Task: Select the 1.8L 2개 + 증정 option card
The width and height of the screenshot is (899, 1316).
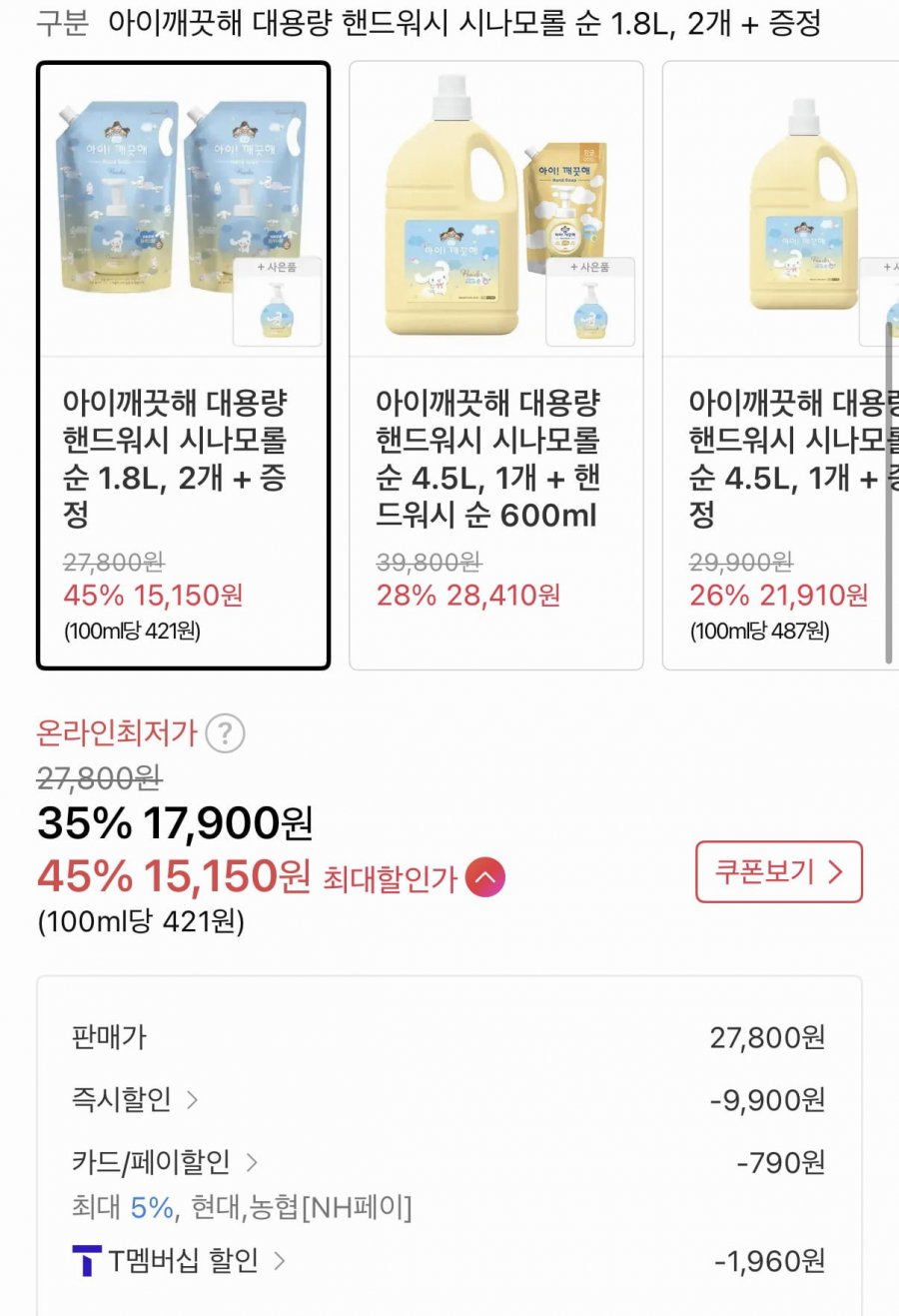Action: point(183,365)
